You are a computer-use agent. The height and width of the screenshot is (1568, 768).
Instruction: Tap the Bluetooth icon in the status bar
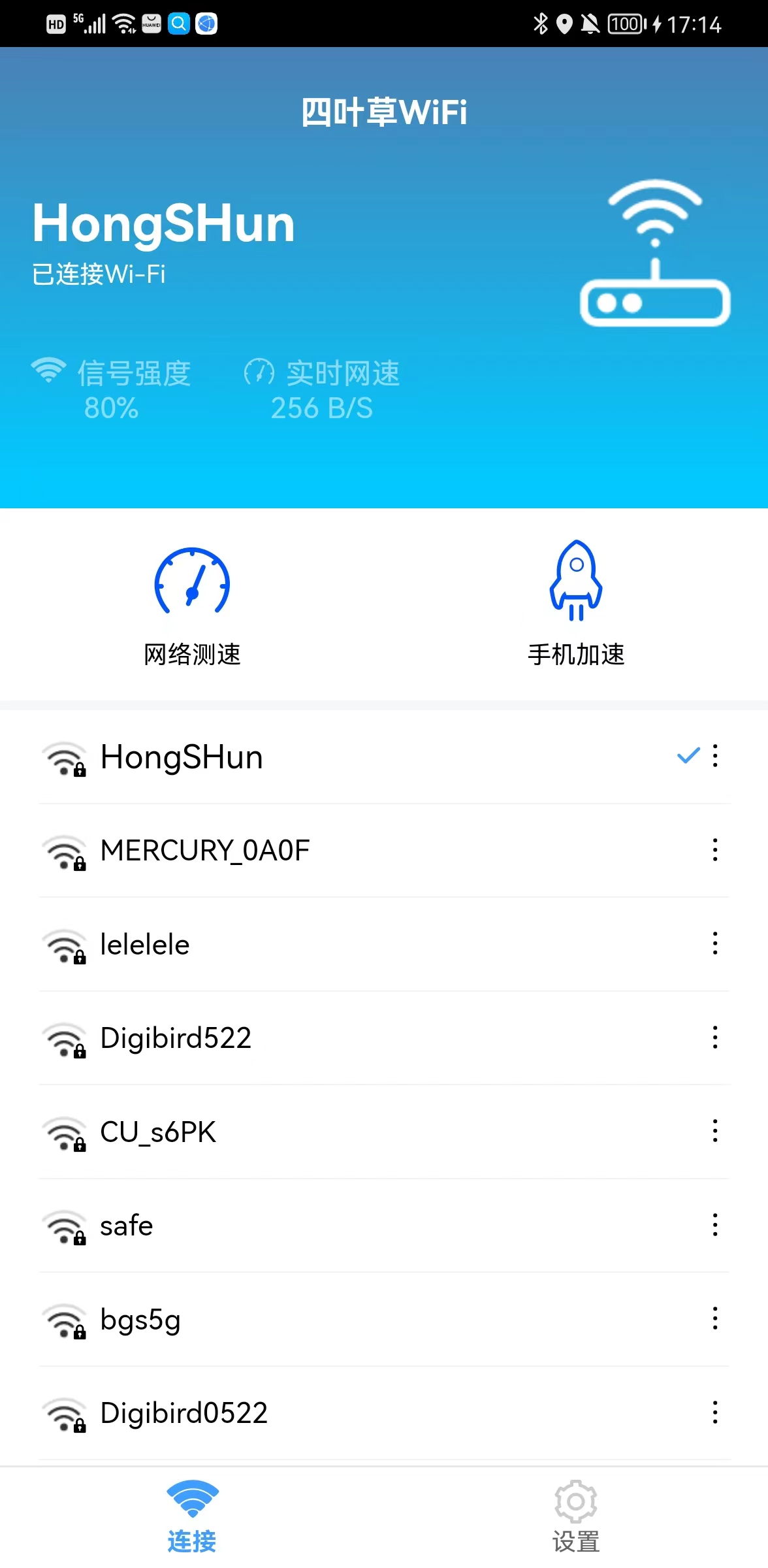click(x=541, y=24)
